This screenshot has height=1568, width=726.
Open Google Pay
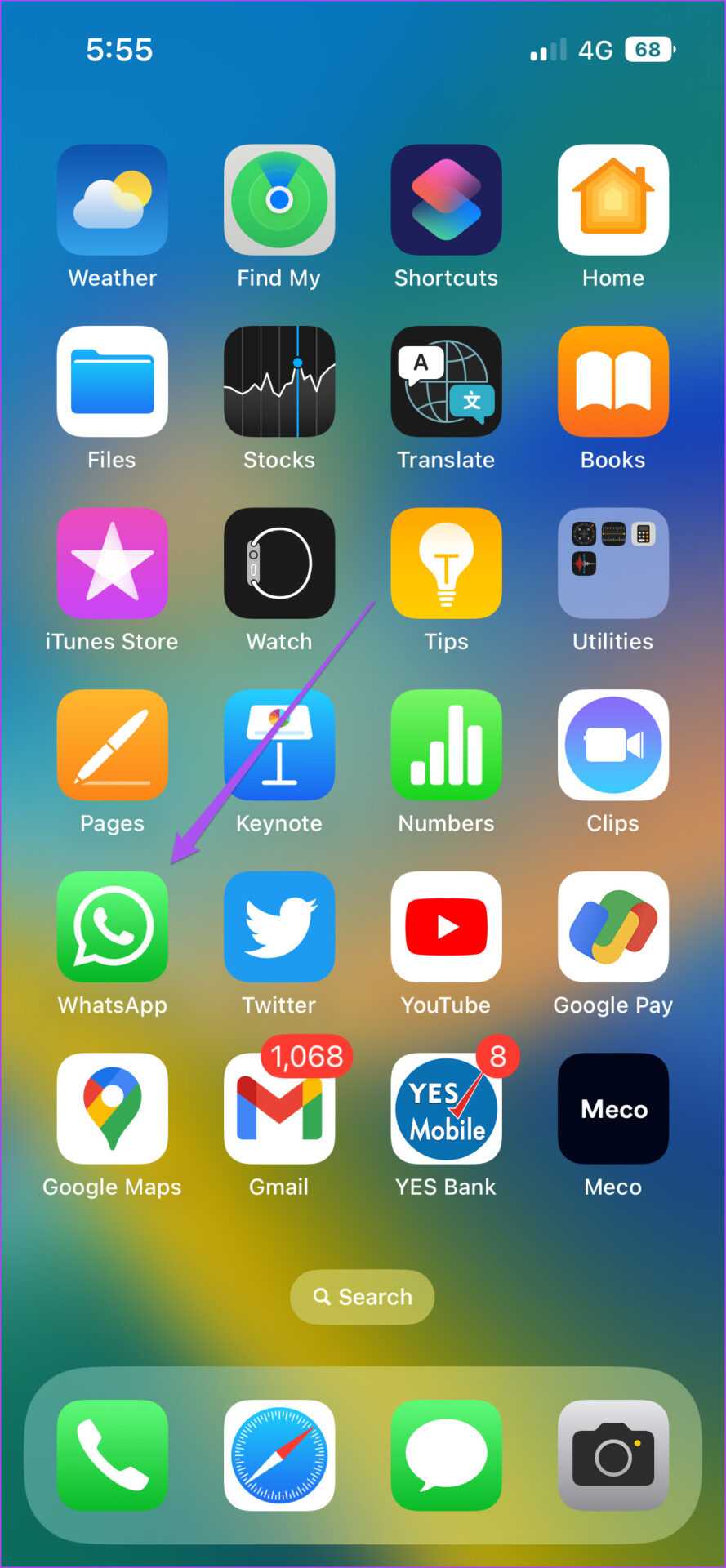[x=612, y=926]
